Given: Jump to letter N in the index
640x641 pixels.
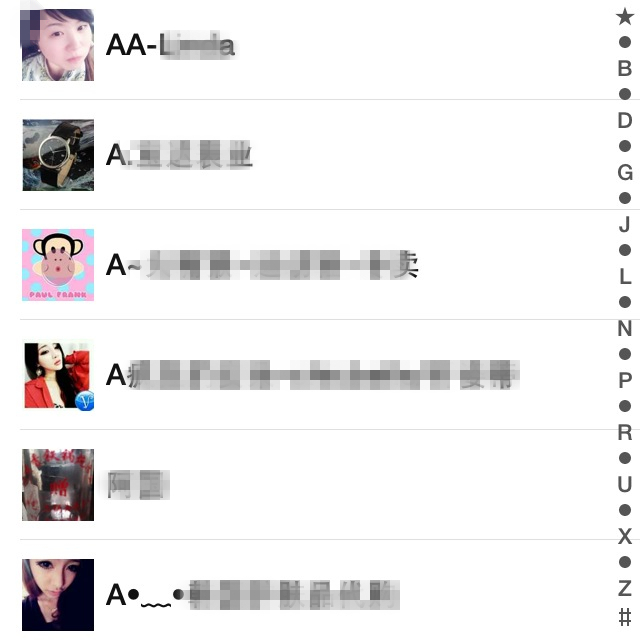Looking at the screenshot, I should (x=625, y=329).
